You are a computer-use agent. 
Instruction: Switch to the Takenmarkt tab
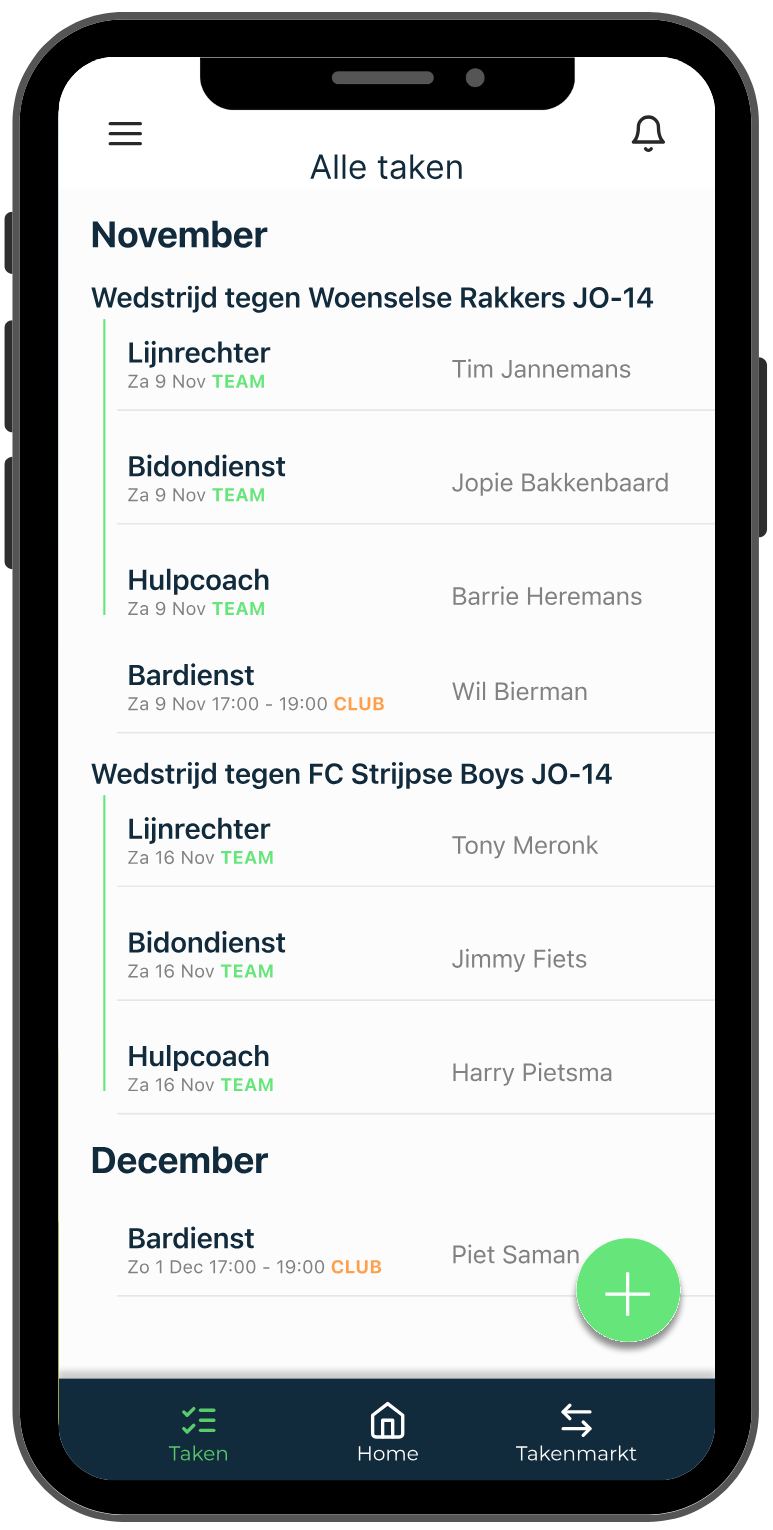[x=576, y=1432]
